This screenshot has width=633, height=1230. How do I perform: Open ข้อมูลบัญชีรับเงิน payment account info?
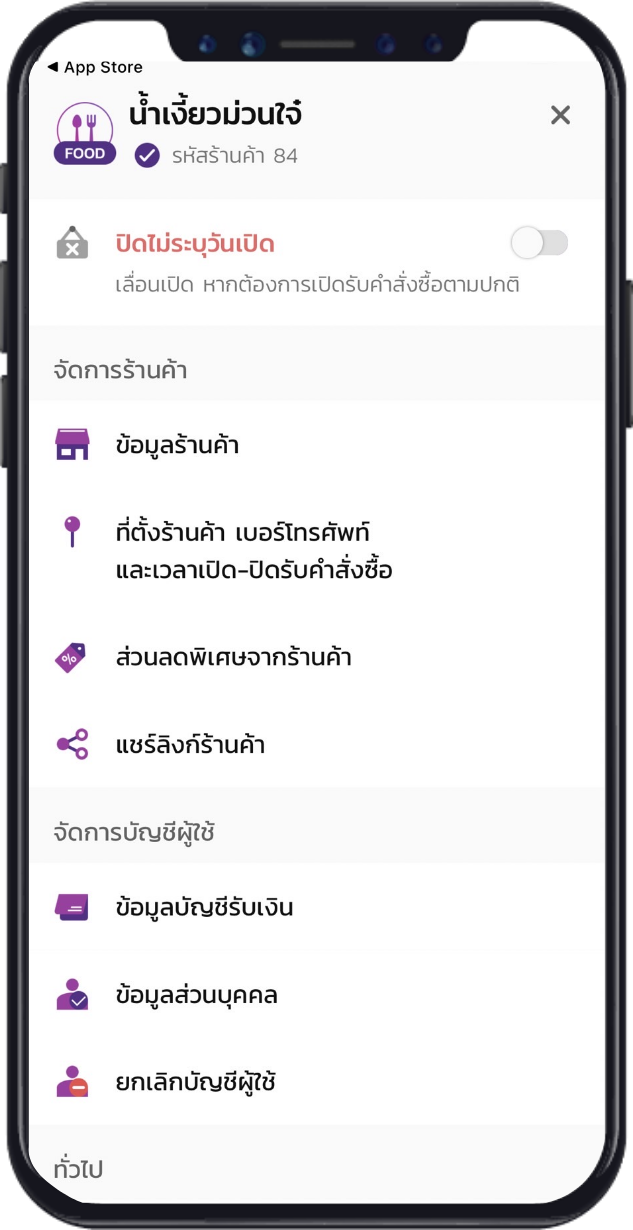tap(316, 907)
